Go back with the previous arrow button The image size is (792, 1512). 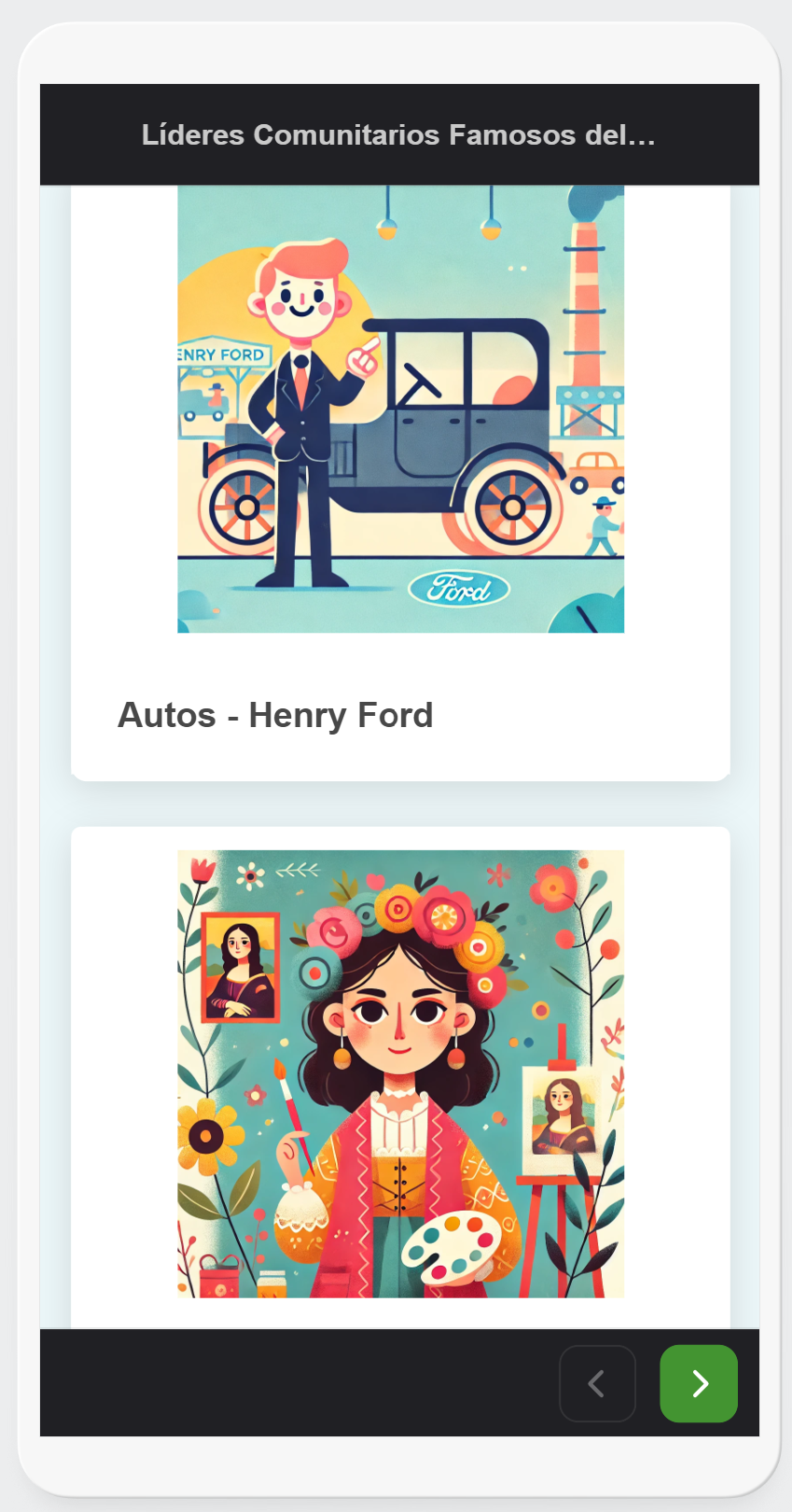click(x=597, y=1383)
